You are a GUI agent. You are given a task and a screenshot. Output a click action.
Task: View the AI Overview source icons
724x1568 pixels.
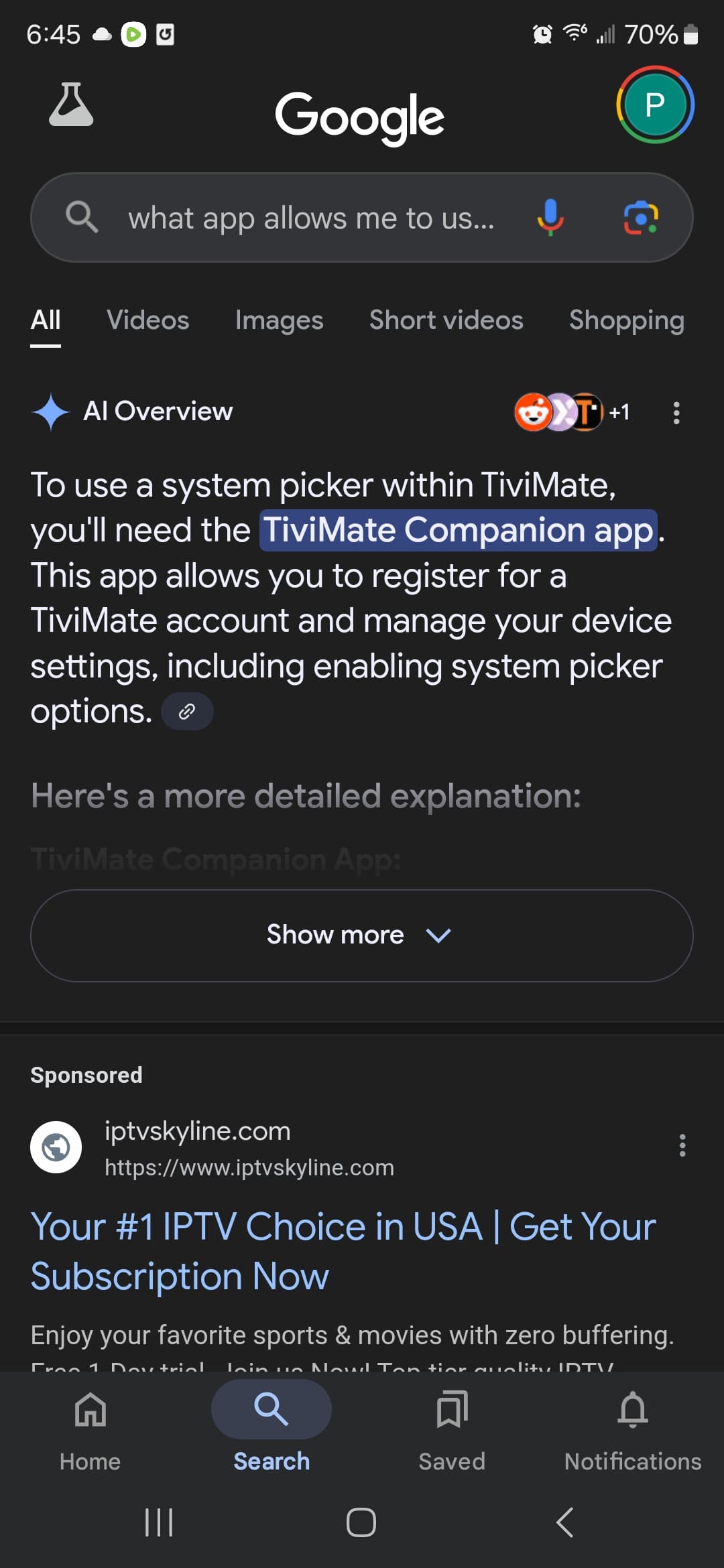coord(571,412)
